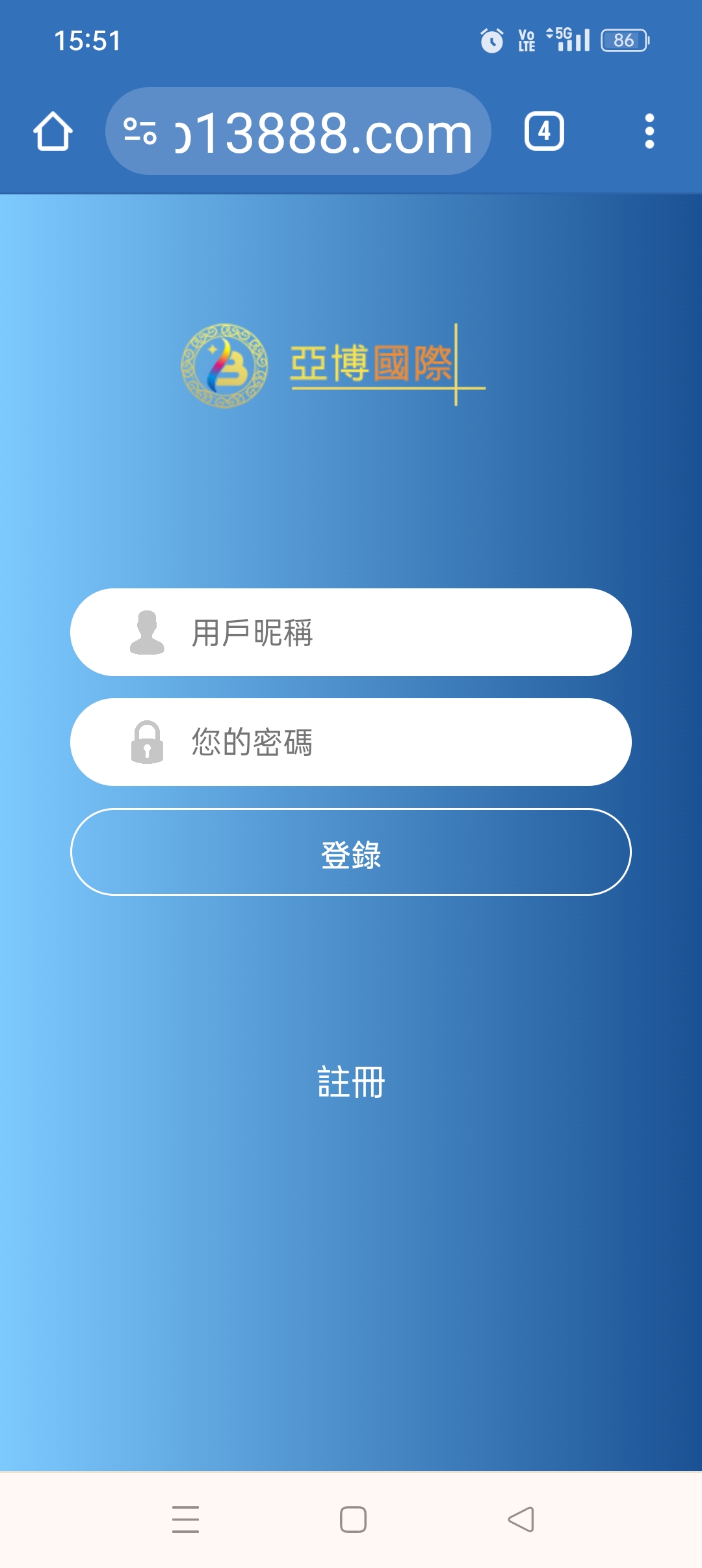Screen dimensions: 702x1568
Task: Tap the browser home icon
Action: tap(53, 131)
